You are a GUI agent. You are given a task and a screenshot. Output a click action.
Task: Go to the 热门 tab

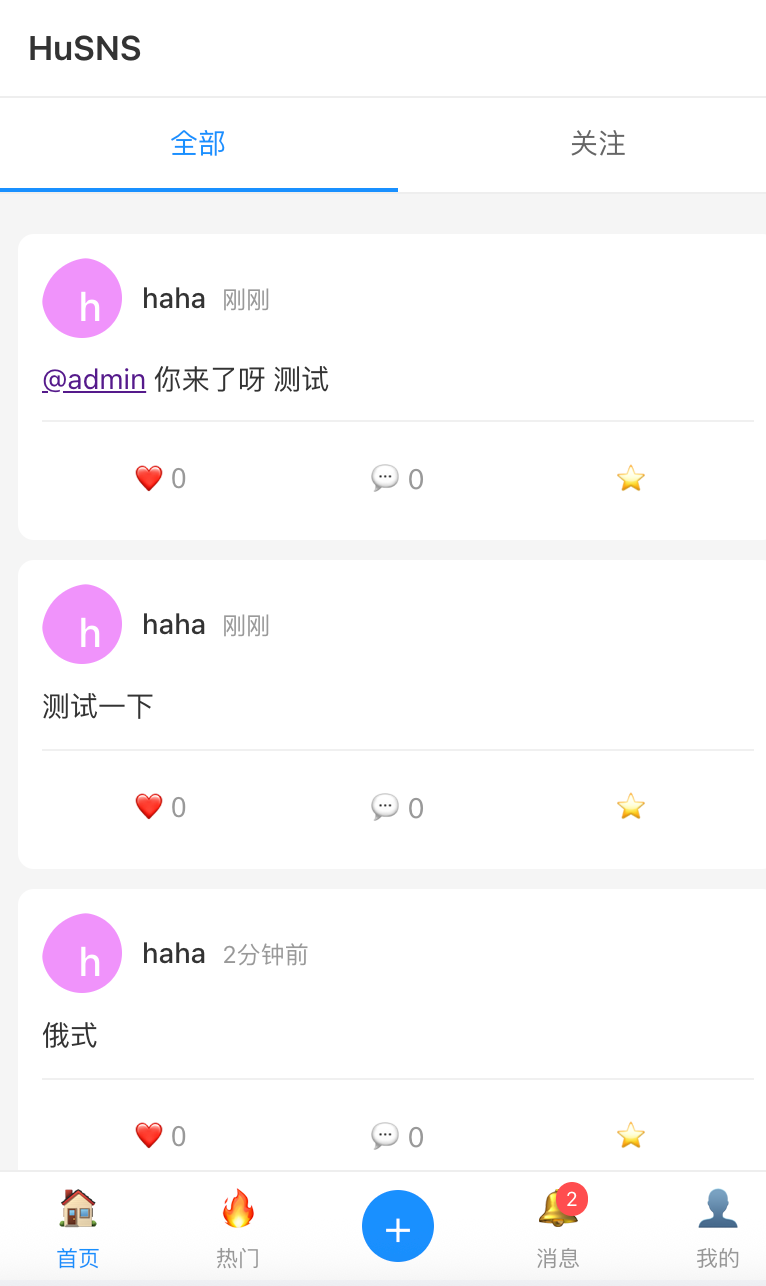click(238, 1226)
